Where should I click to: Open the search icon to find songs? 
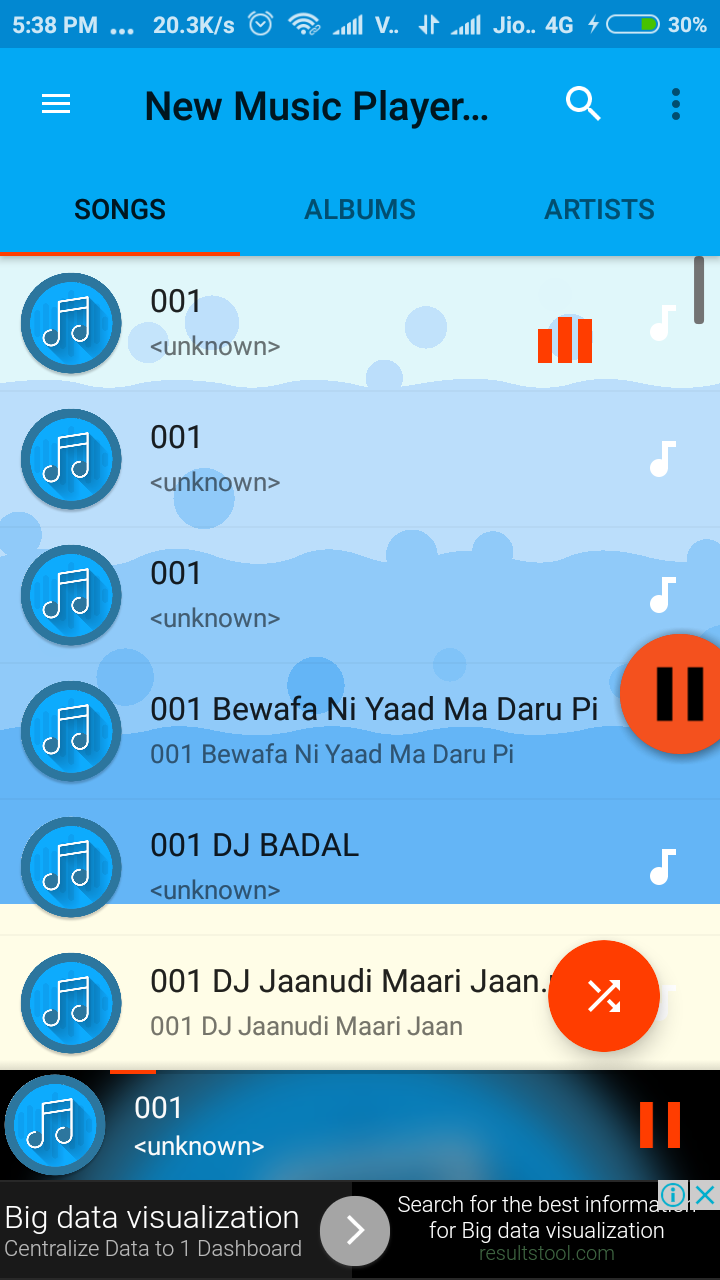click(x=583, y=104)
